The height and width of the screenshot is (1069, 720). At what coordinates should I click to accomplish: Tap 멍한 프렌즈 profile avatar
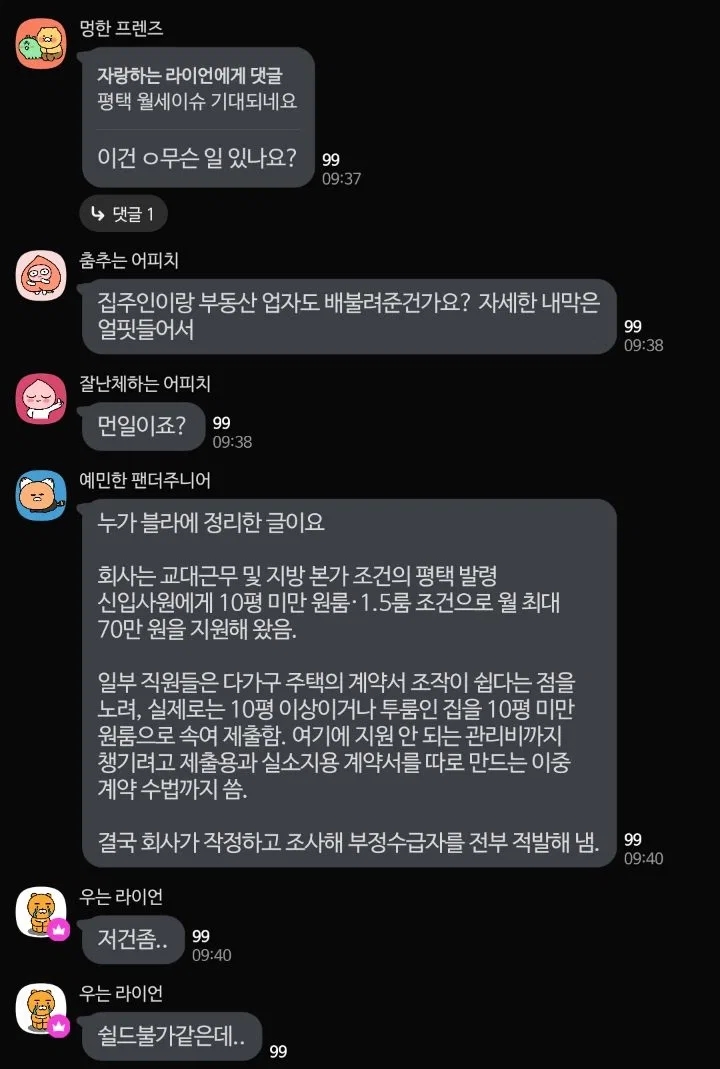coord(41,43)
